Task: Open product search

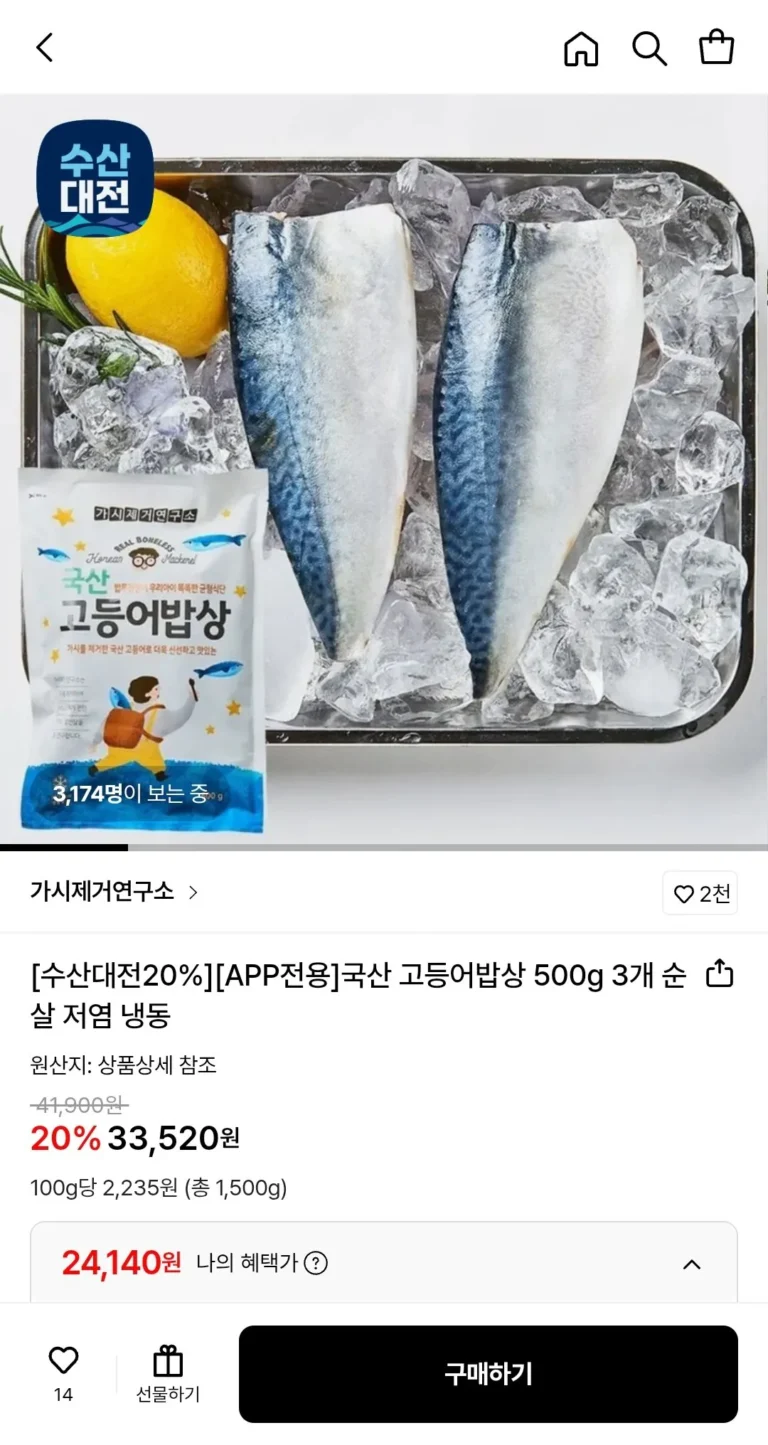Action: click(x=649, y=47)
